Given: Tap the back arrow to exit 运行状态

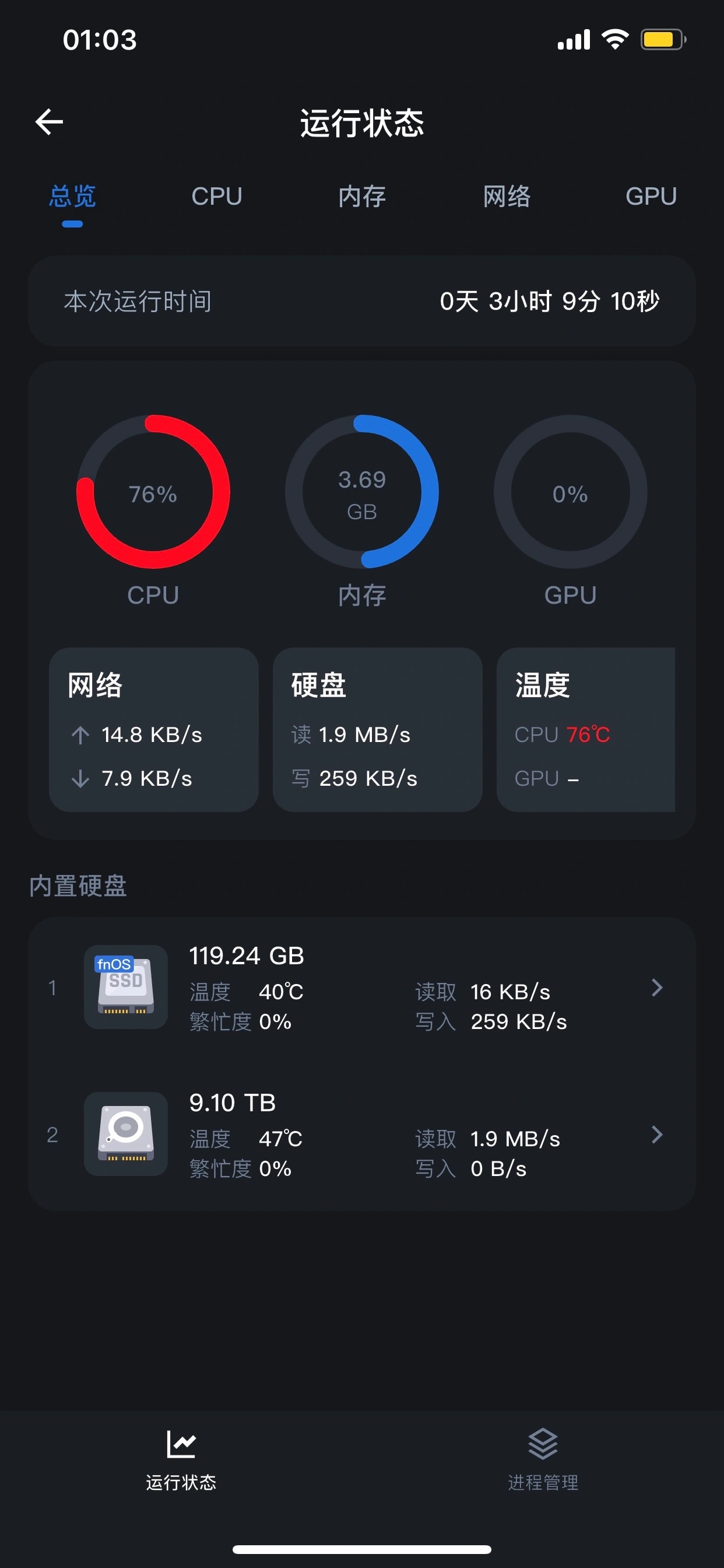Looking at the screenshot, I should 50,121.
